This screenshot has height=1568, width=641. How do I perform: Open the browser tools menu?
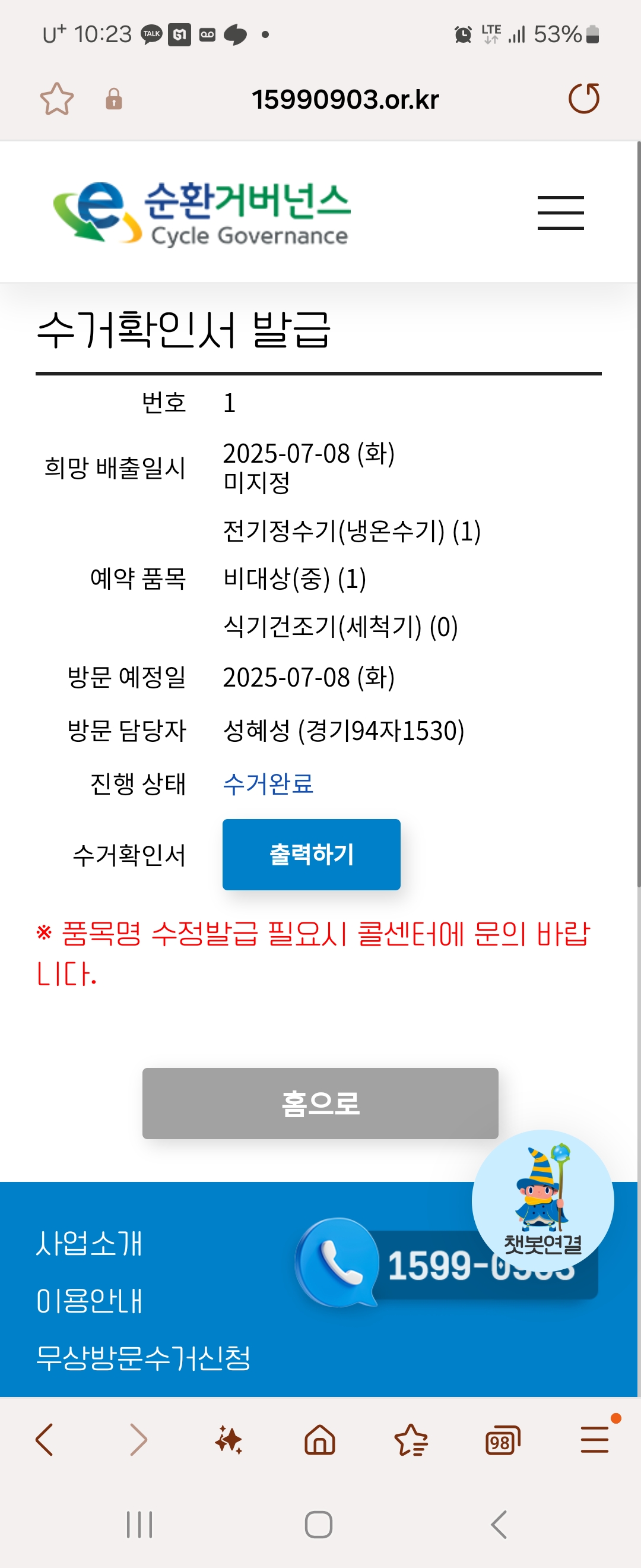(594, 1440)
